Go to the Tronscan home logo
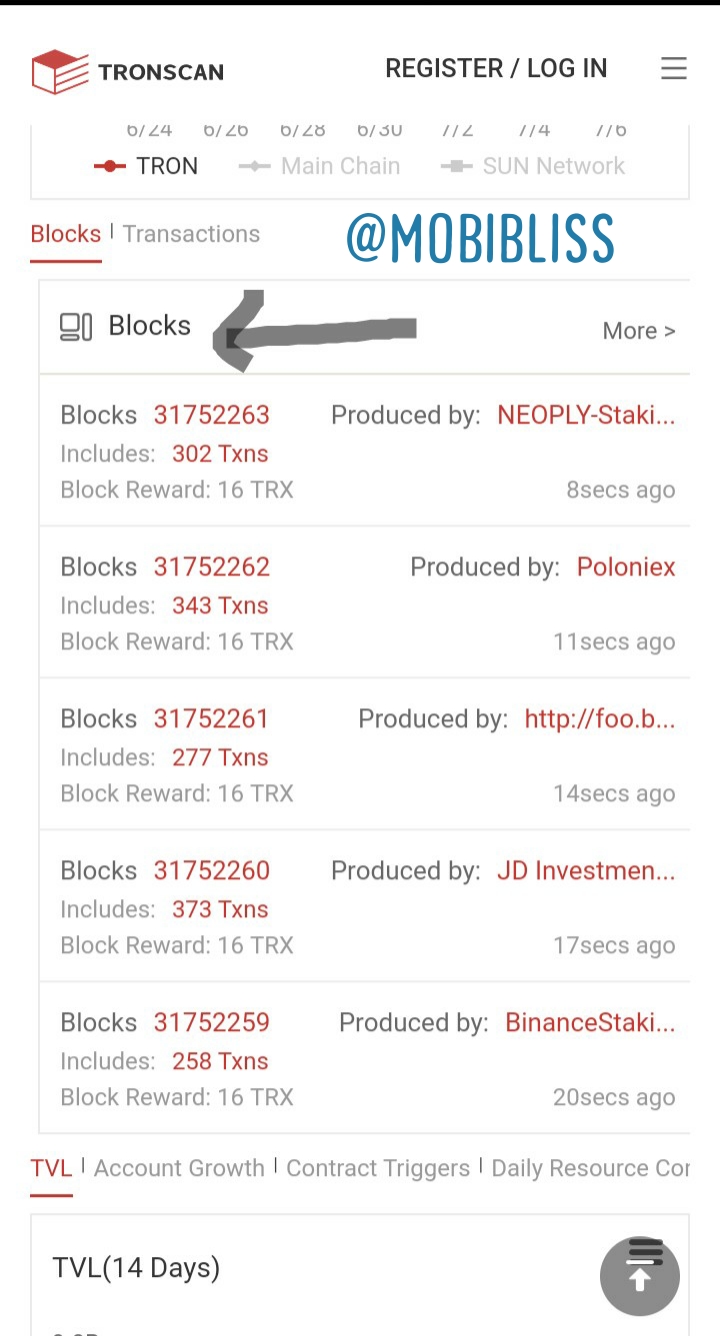Viewport: 720px width, 1336px height. point(128,71)
